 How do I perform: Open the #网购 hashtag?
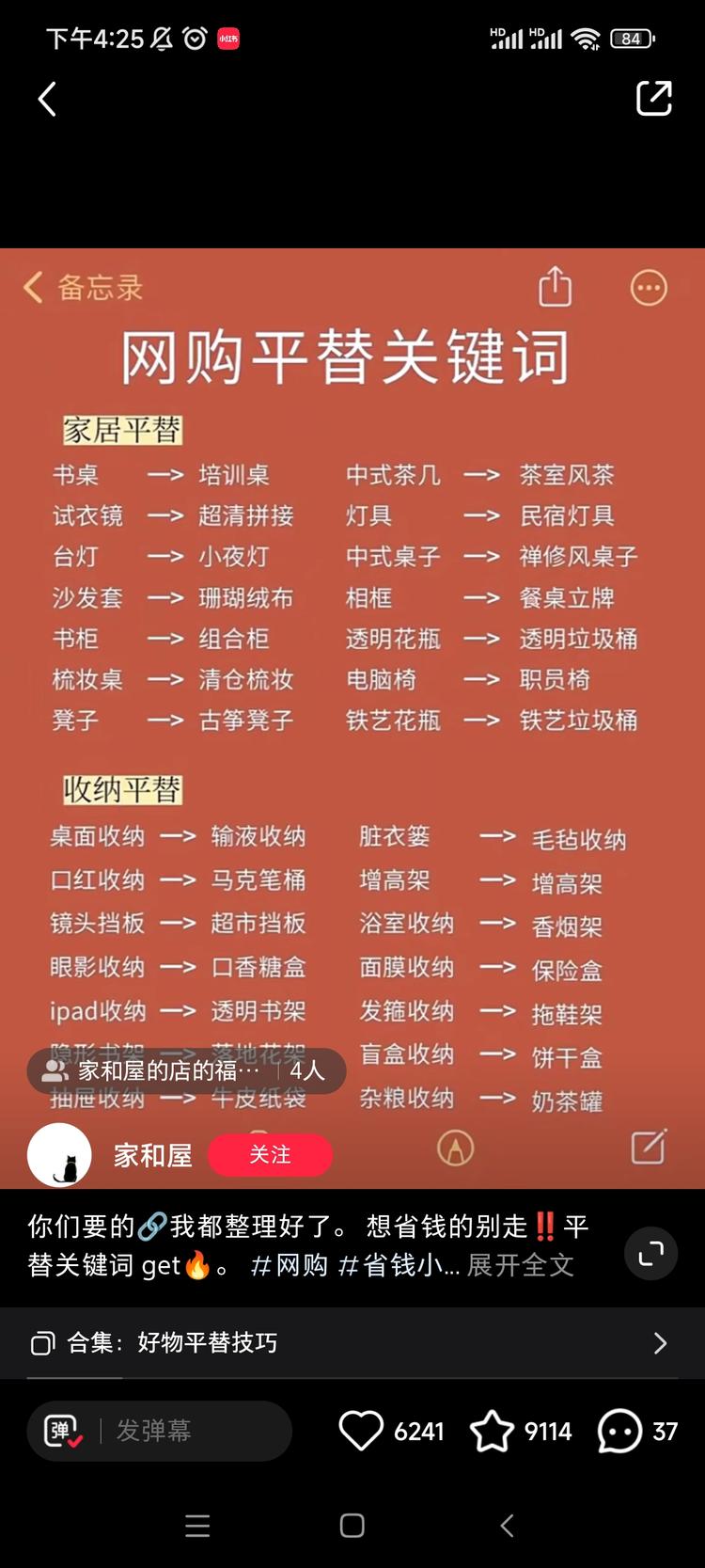(290, 1265)
